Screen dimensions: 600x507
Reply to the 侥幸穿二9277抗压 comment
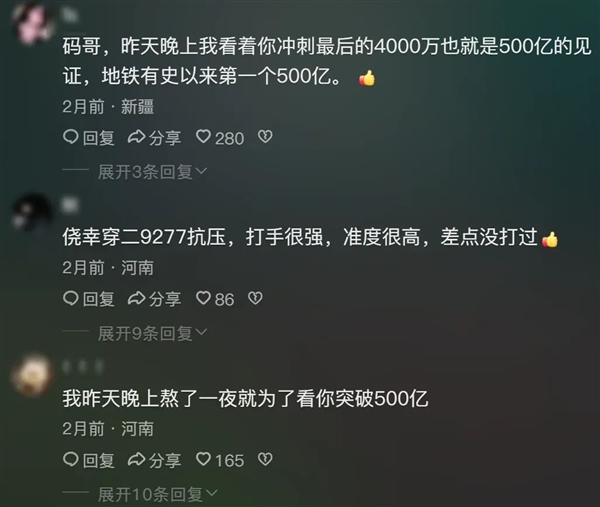tap(88, 298)
